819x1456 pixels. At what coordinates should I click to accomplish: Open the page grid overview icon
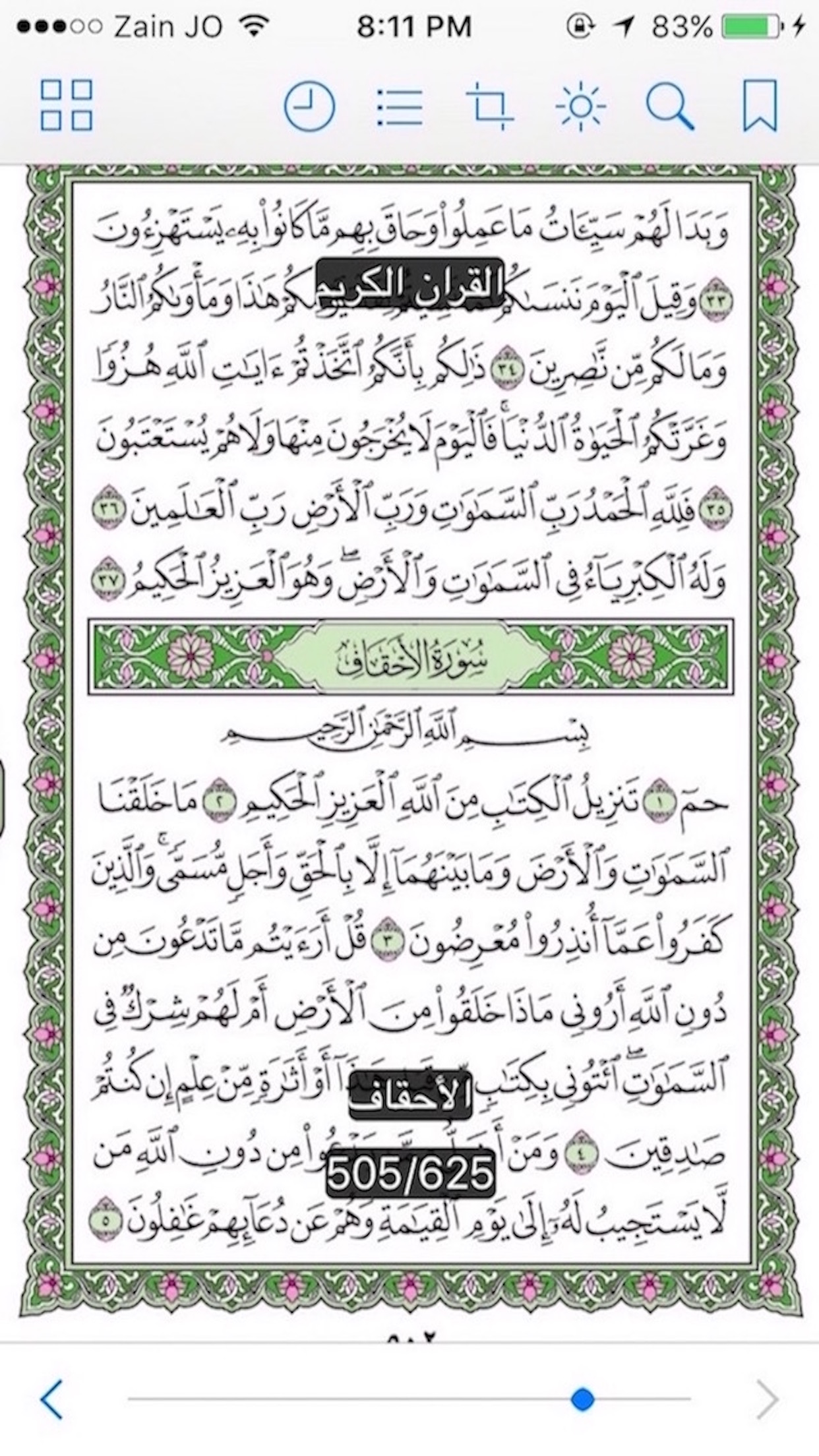(65, 106)
